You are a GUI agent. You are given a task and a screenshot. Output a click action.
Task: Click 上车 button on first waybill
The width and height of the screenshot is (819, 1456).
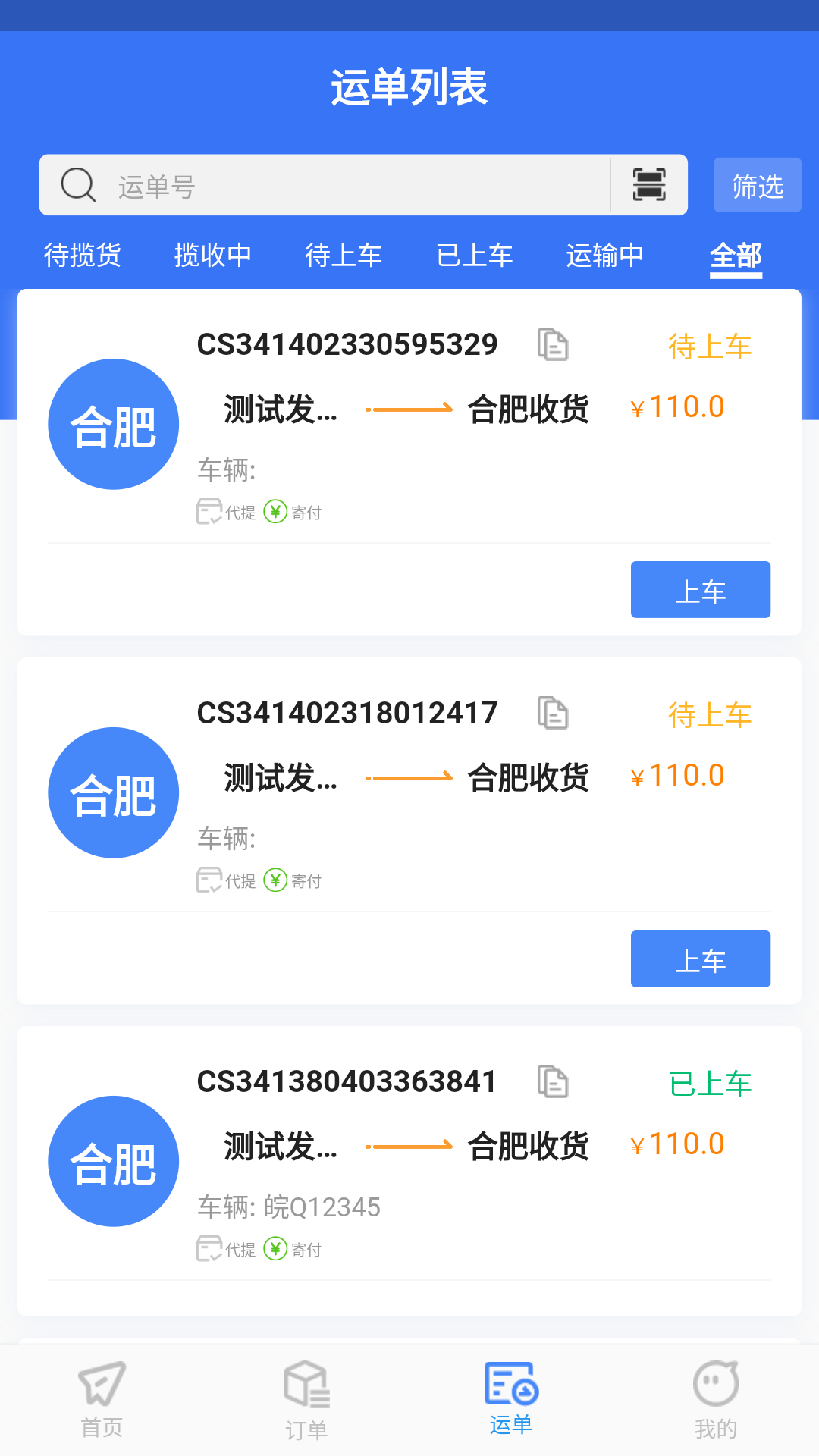pos(699,589)
